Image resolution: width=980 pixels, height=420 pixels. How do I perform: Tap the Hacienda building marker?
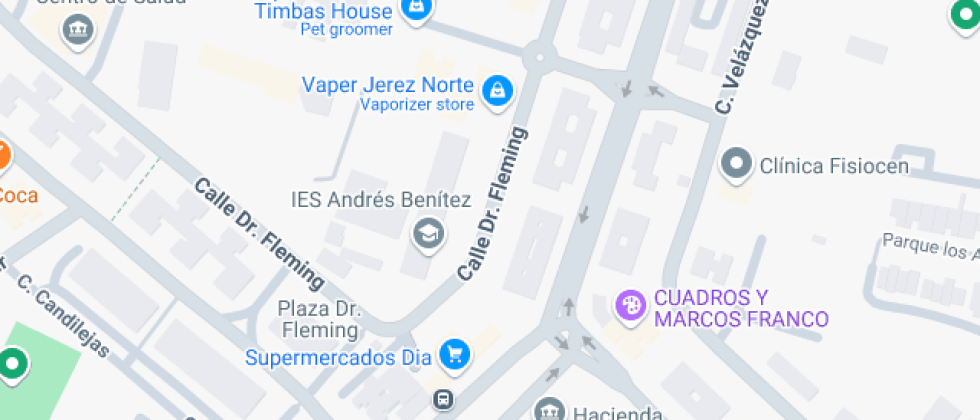[x=548, y=409]
